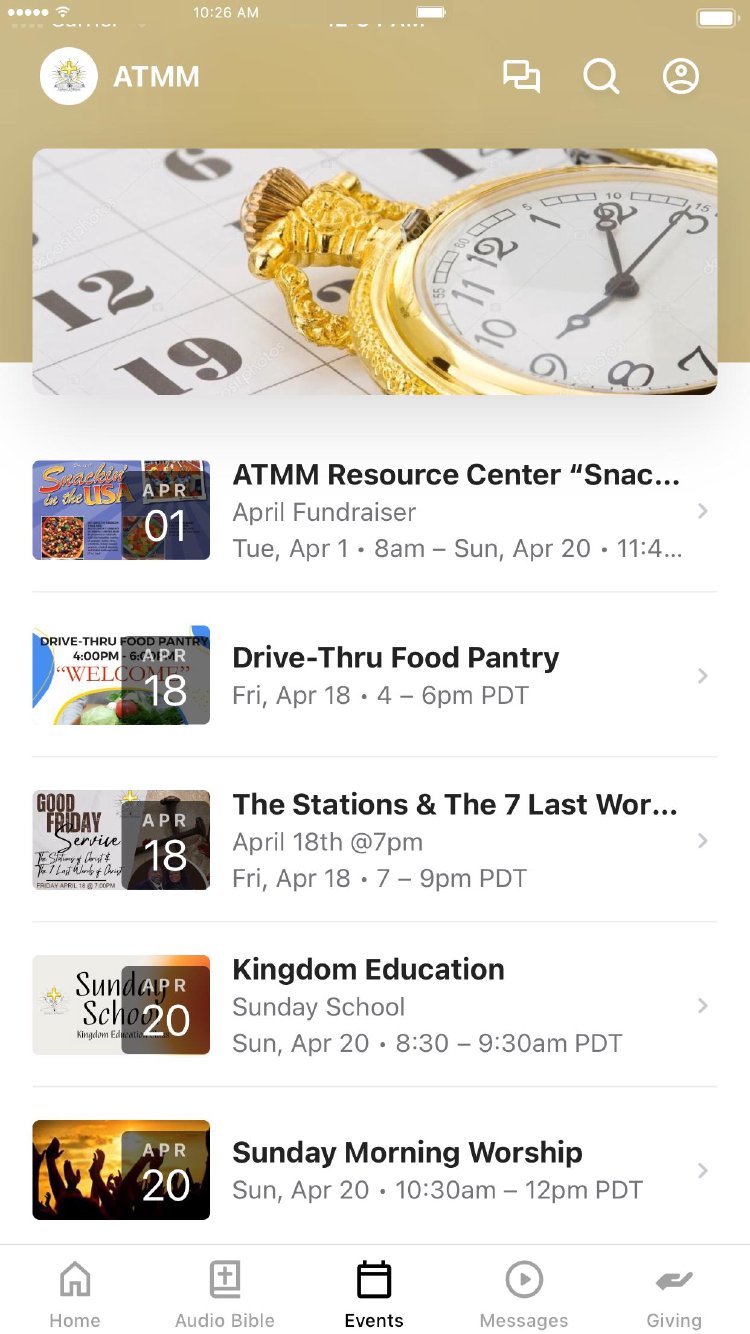Open the Giving tab
The height and width of the screenshot is (1334, 750).
coord(674,1294)
